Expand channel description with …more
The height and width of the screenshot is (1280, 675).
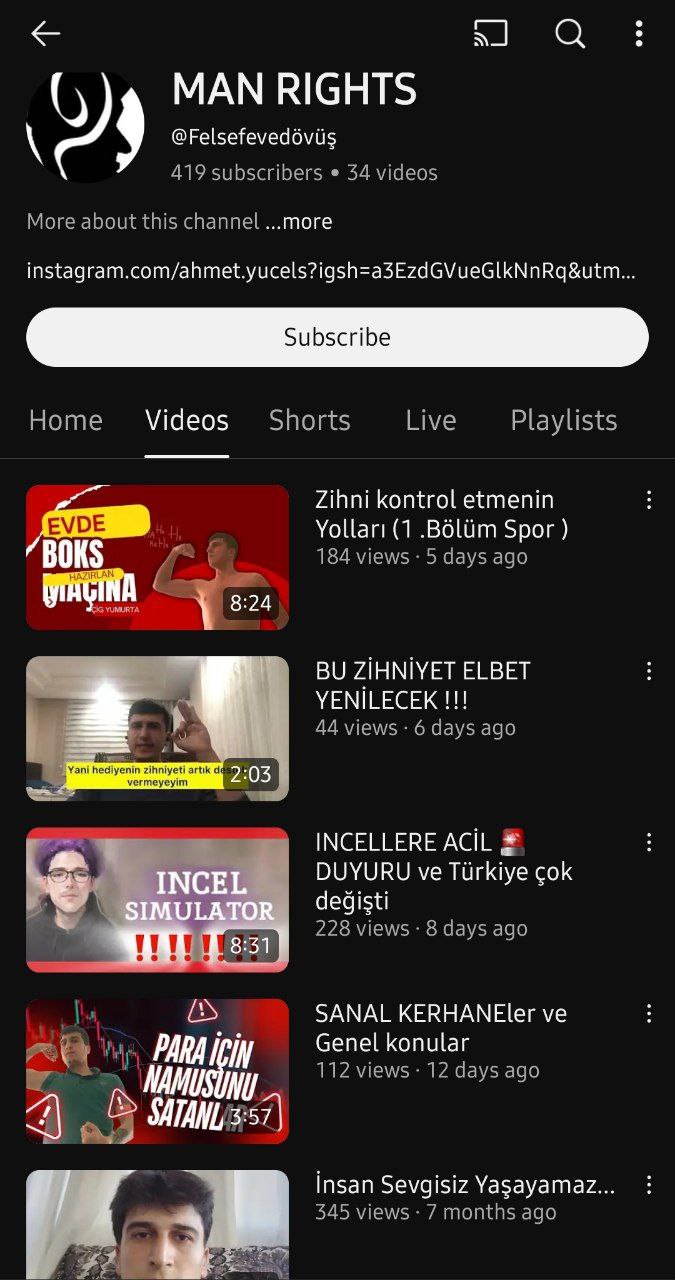pos(298,222)
